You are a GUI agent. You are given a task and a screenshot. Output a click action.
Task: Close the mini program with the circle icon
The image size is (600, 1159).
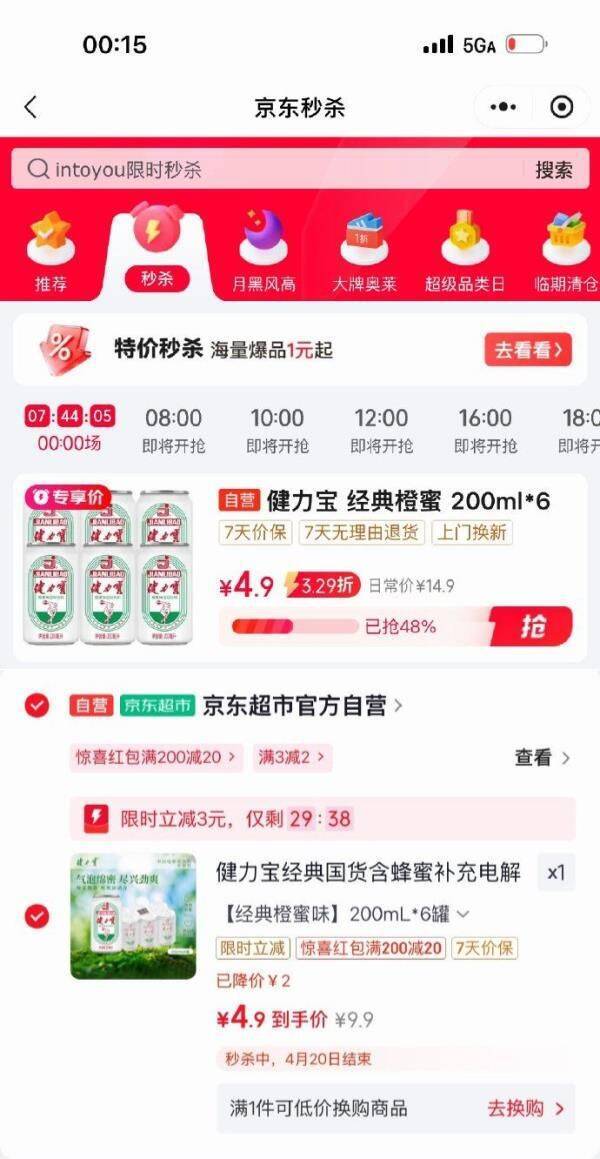click(x=562, y=107)
